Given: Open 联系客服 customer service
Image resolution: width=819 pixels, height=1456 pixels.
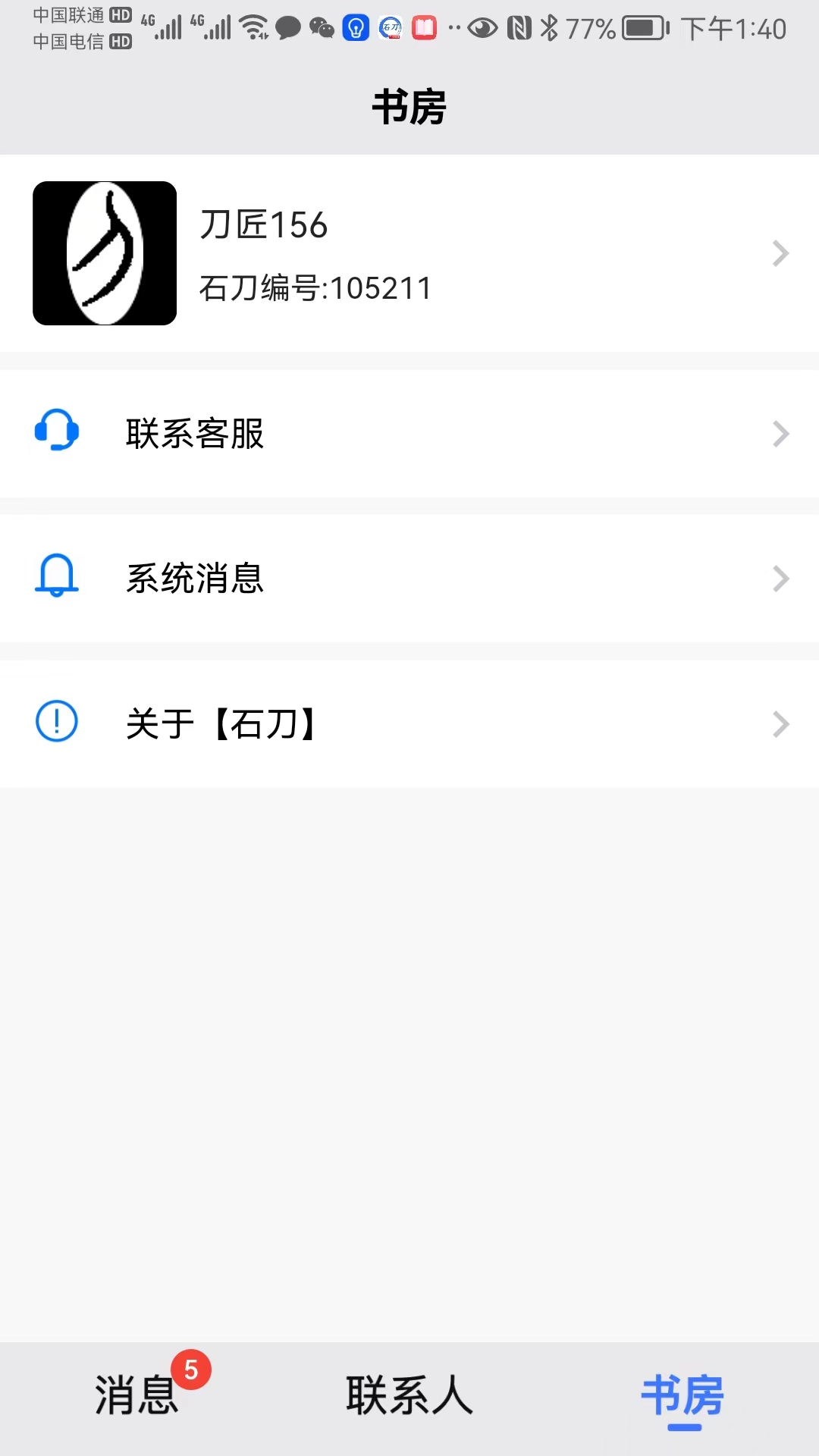Looking at the screenshot, I should click(409, 434).
